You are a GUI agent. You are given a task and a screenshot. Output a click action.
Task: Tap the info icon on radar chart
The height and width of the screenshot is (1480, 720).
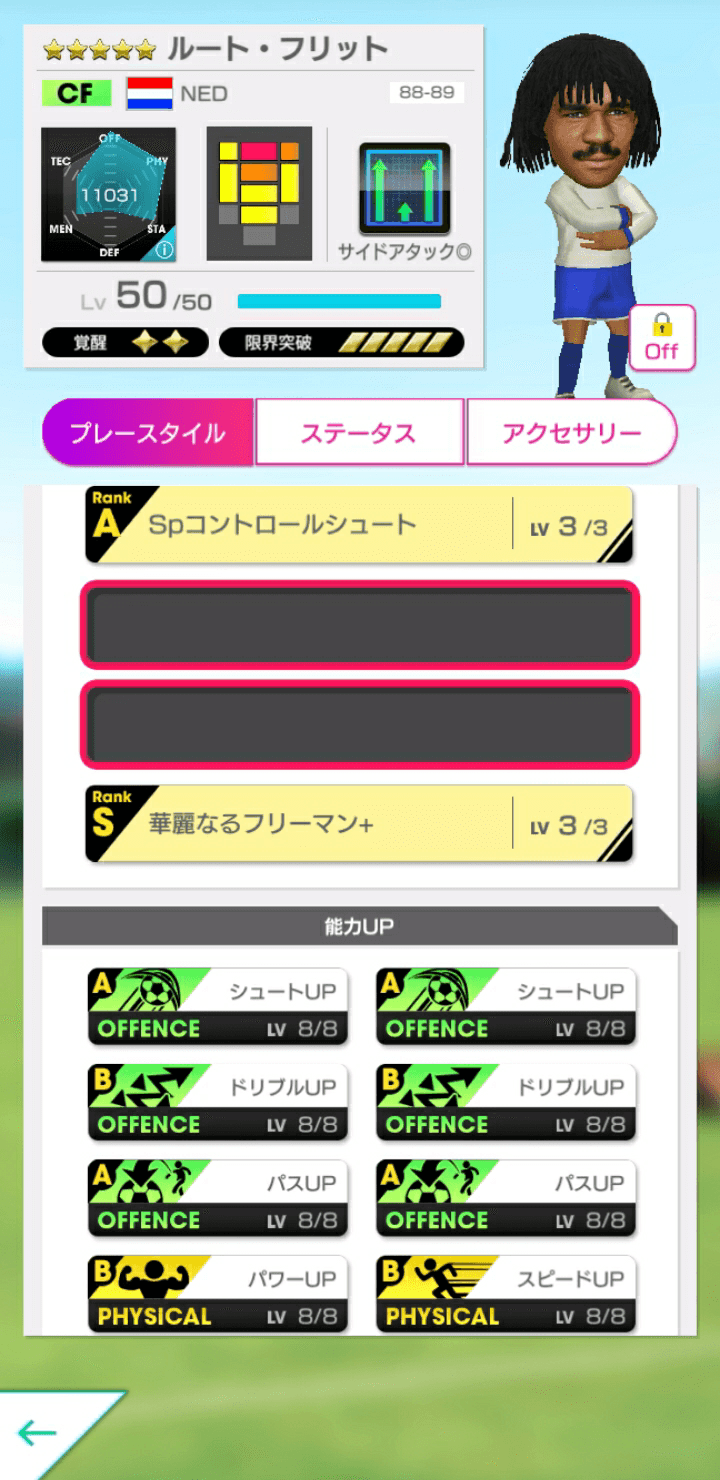164,250
